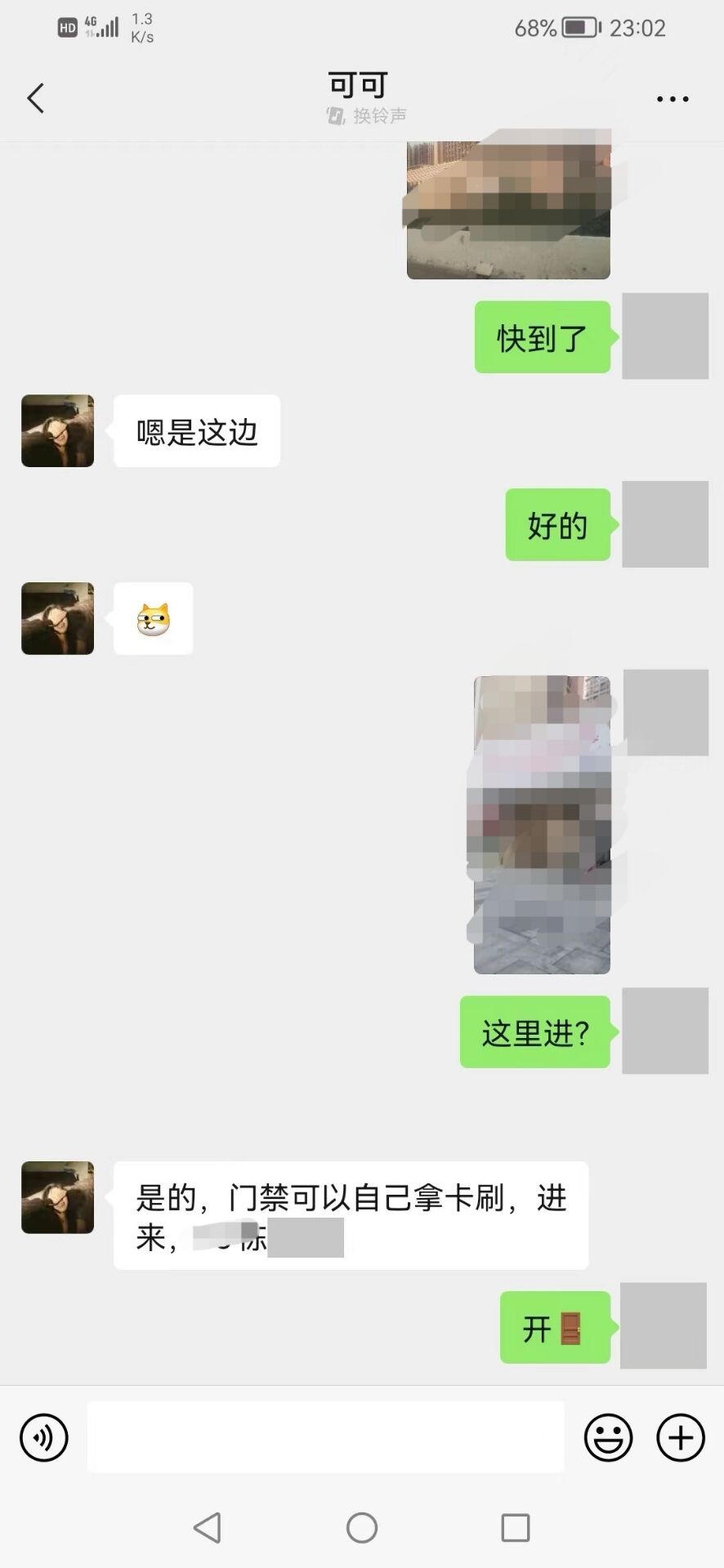Open sent photo above "快到了"
The height and width of the screenshot is (1568, 724).
click(508, 210)
